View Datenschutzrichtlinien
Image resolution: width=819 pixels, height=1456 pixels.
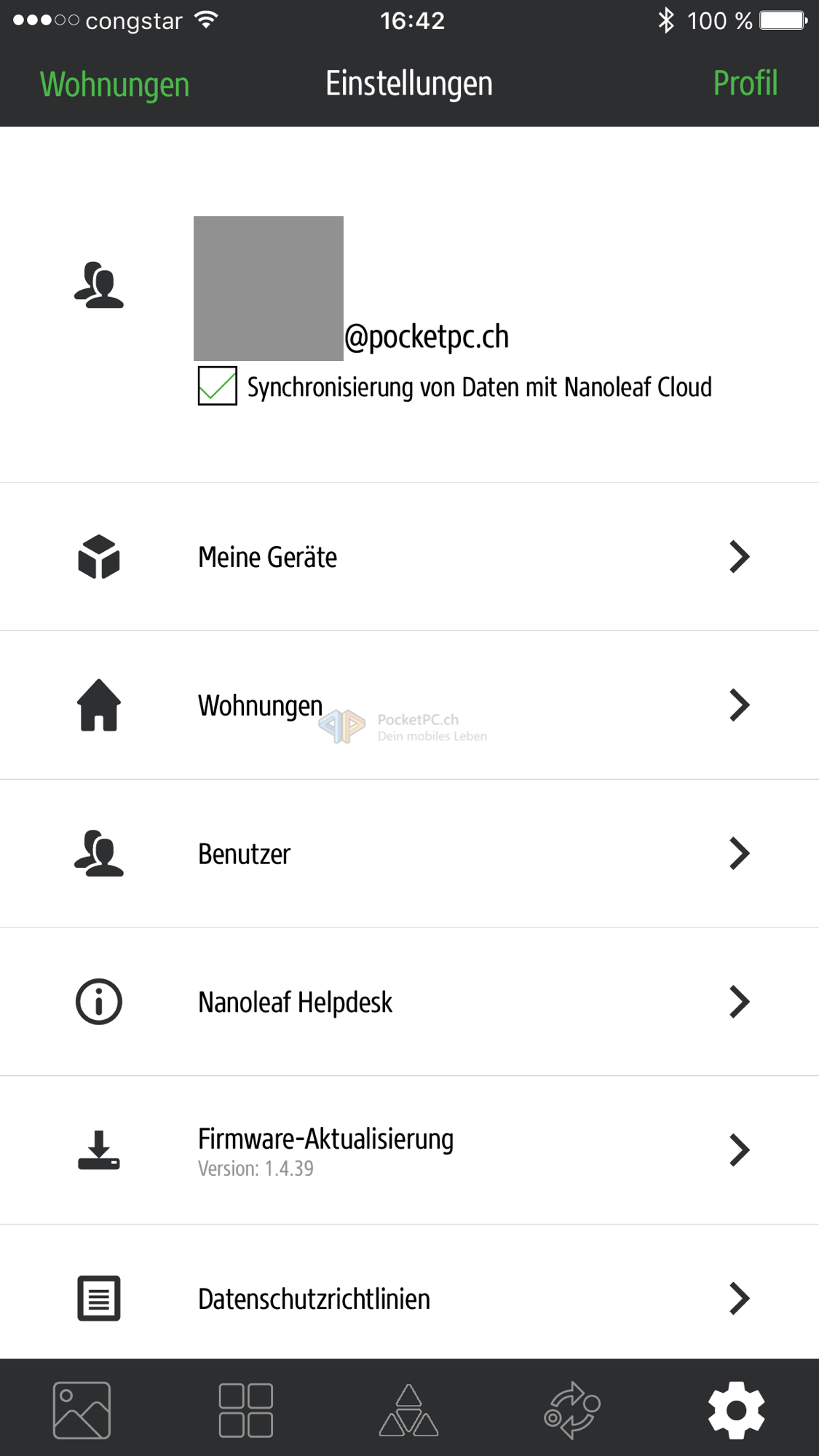409,1299
